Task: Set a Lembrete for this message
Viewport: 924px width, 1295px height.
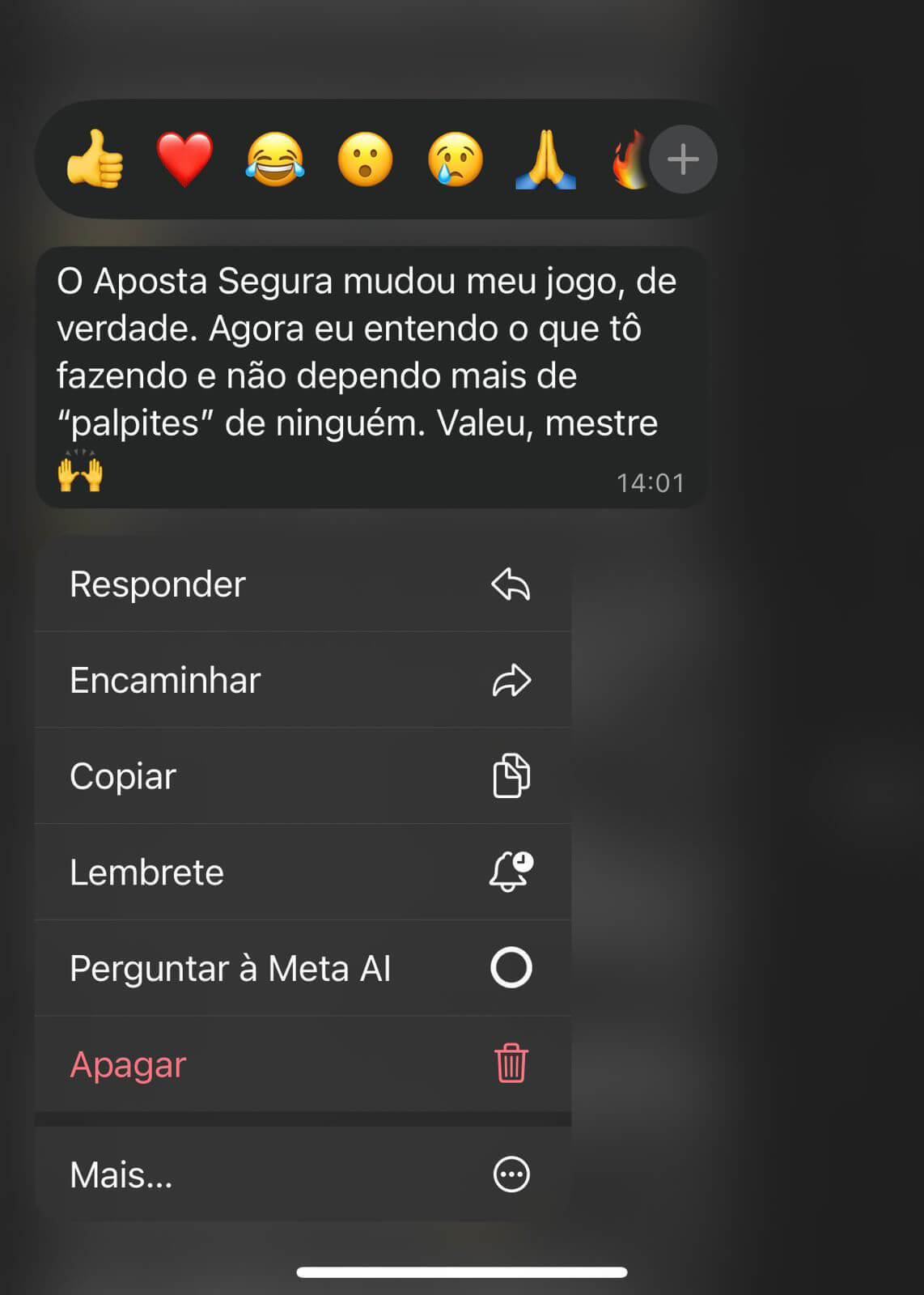Action: coord(303,872)
